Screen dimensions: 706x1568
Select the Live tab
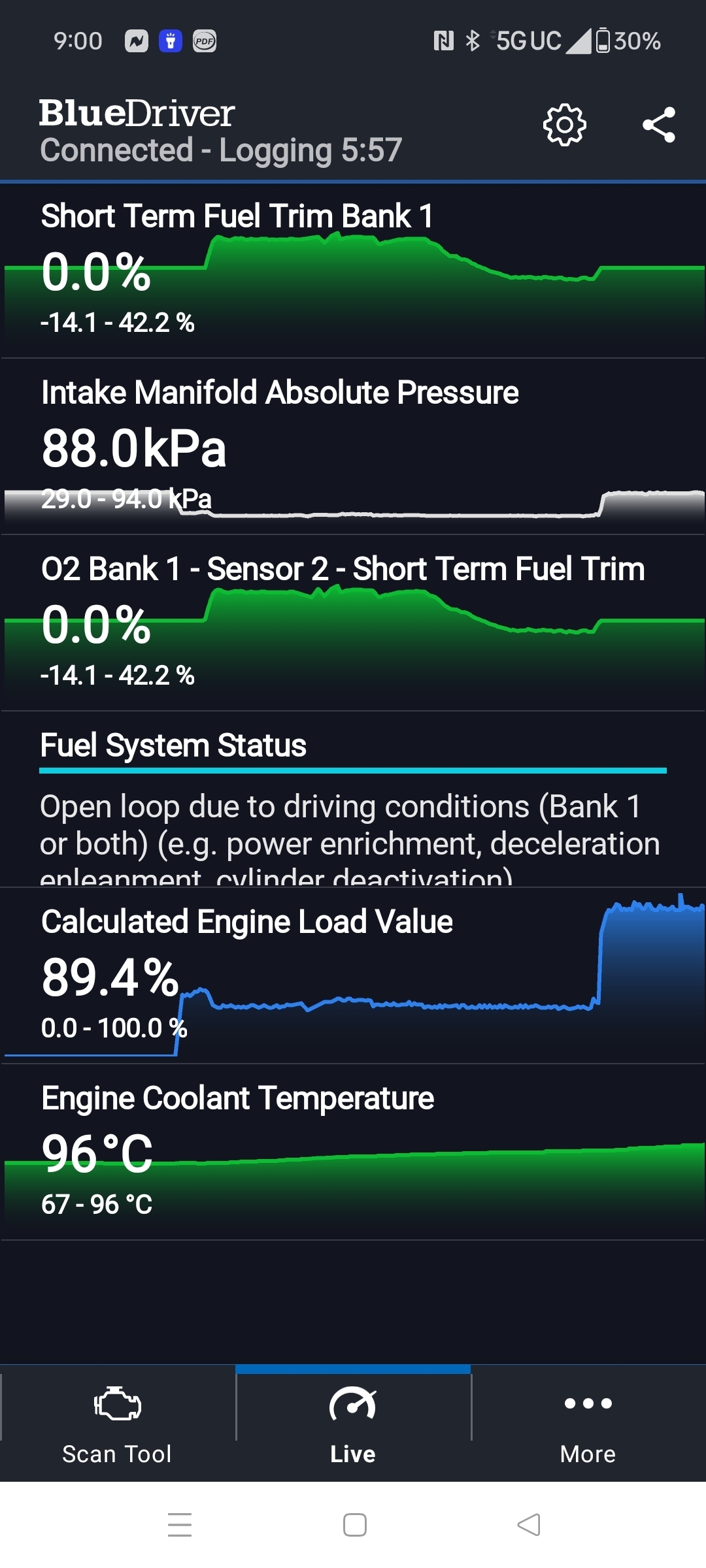(x=353, y=1424)
